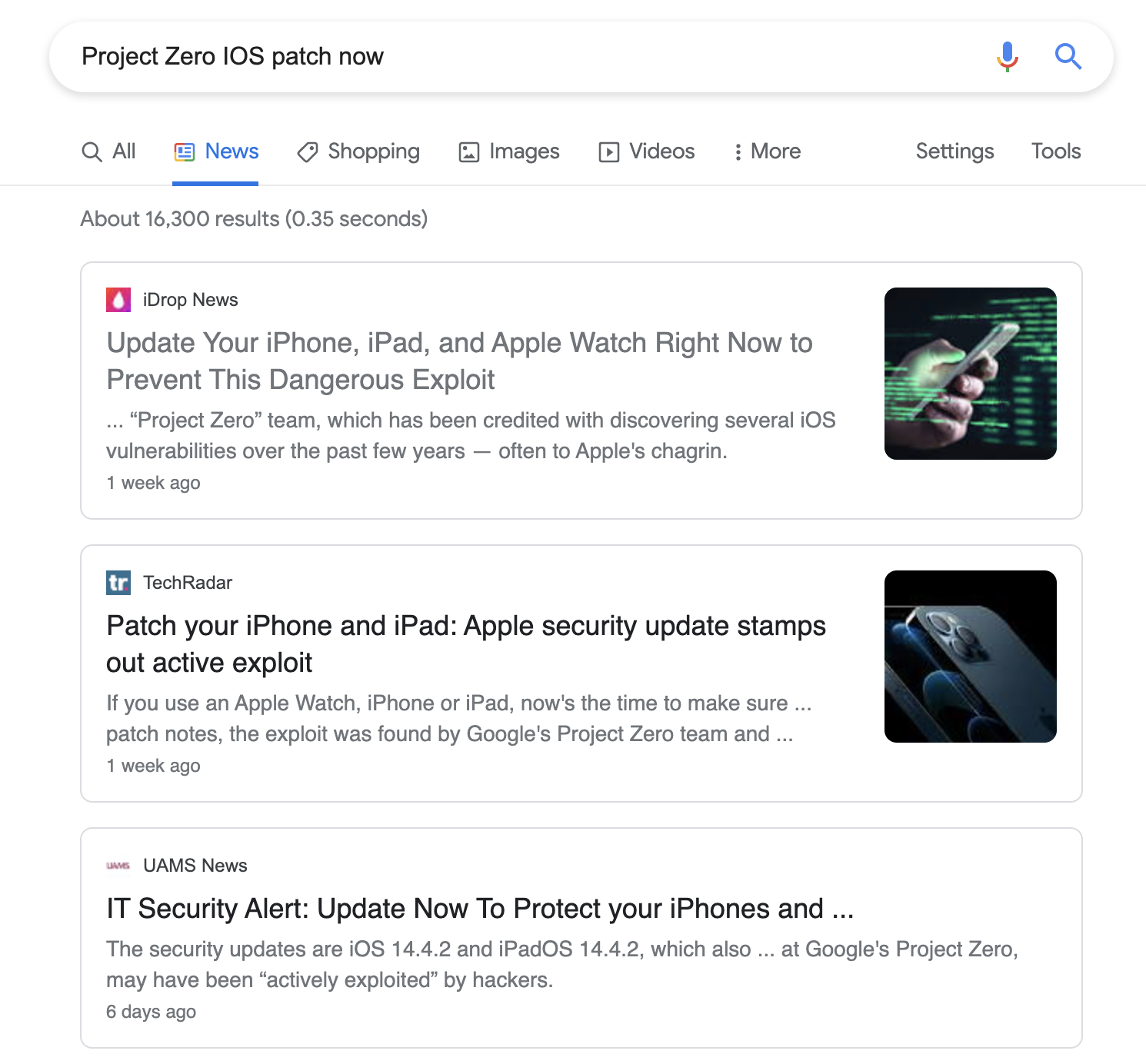The image size is (1146, 1064).
Task: Switch to the All tab
Action: [109, 151]
